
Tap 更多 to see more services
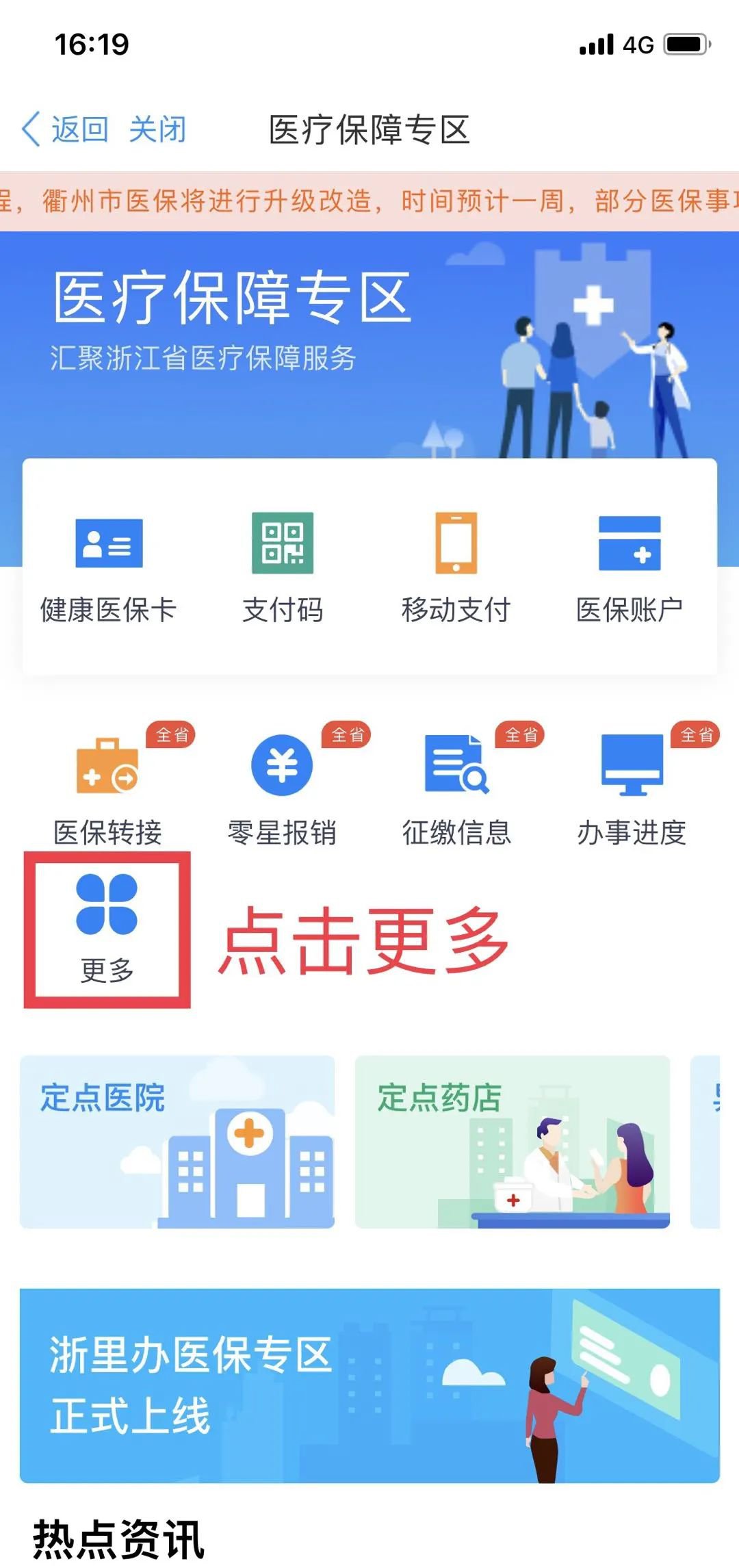point(107,928)
